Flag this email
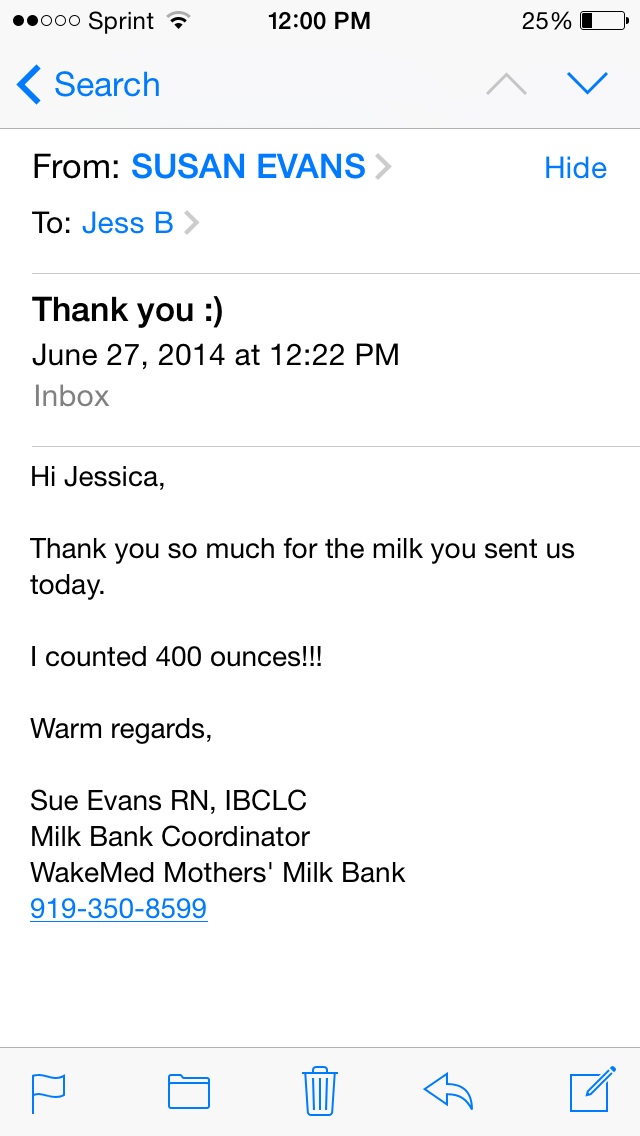Screen dimensions: 640x1136 [48, 1092]
